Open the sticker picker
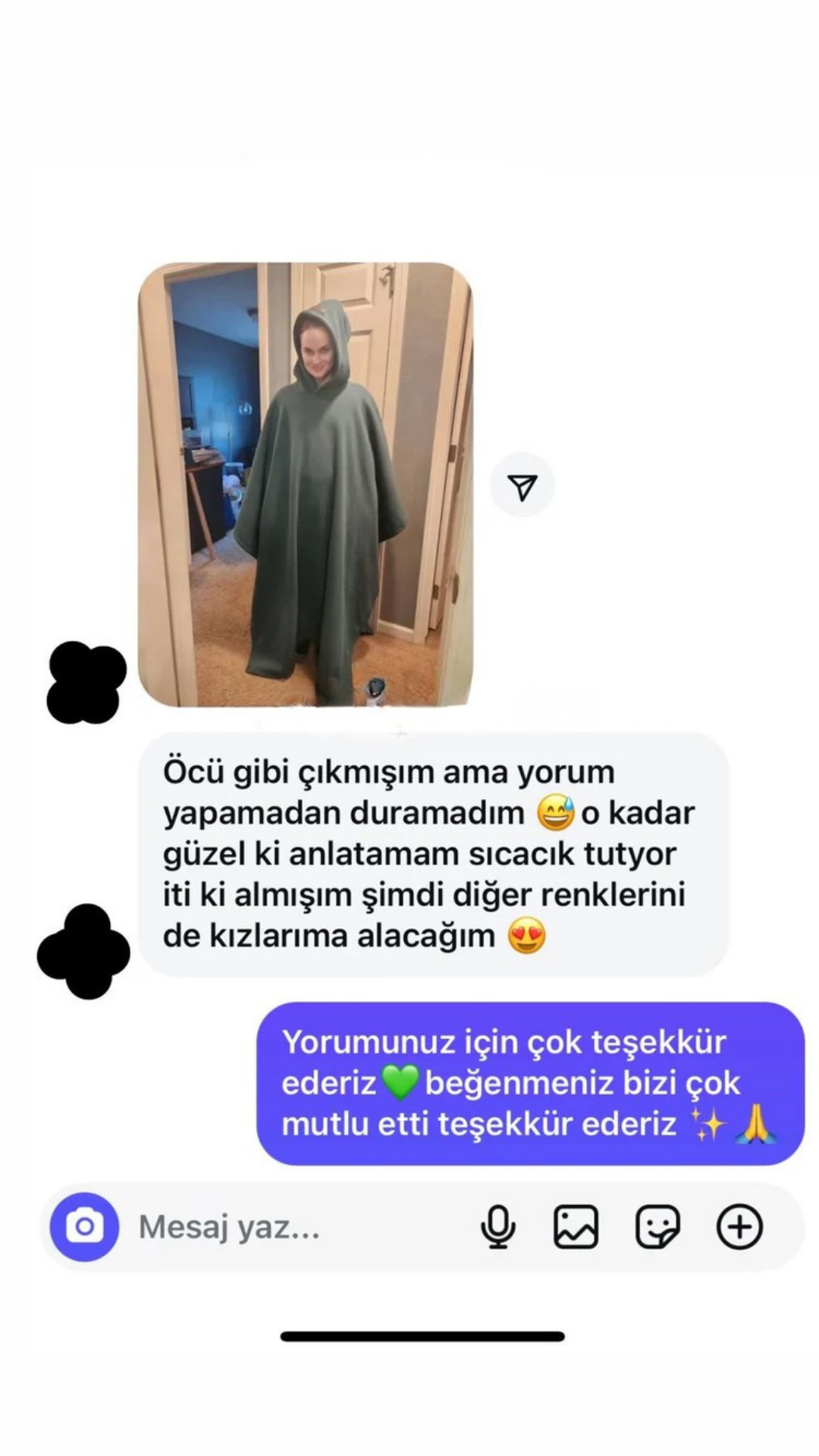This screenshot has height=1456, width=819. tap(657, 1227)
